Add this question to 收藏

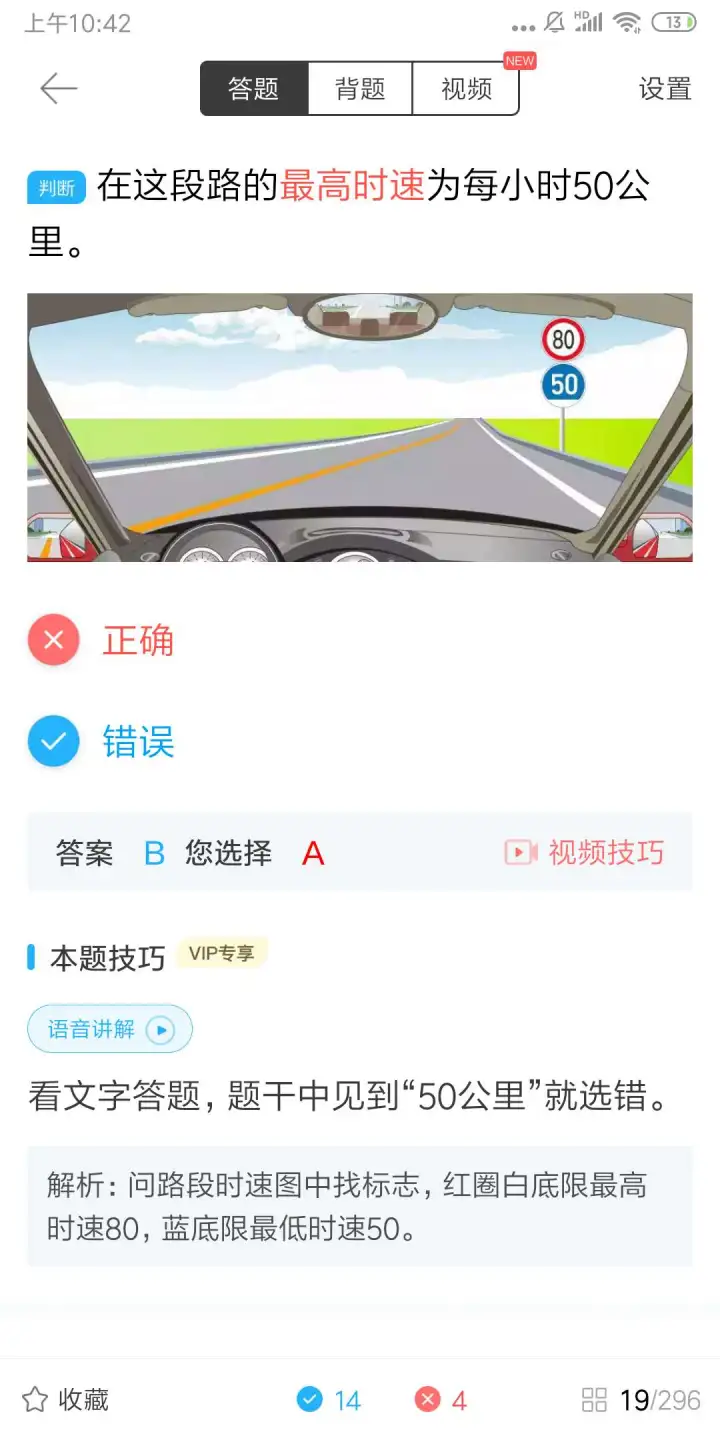coord(66,1399)
